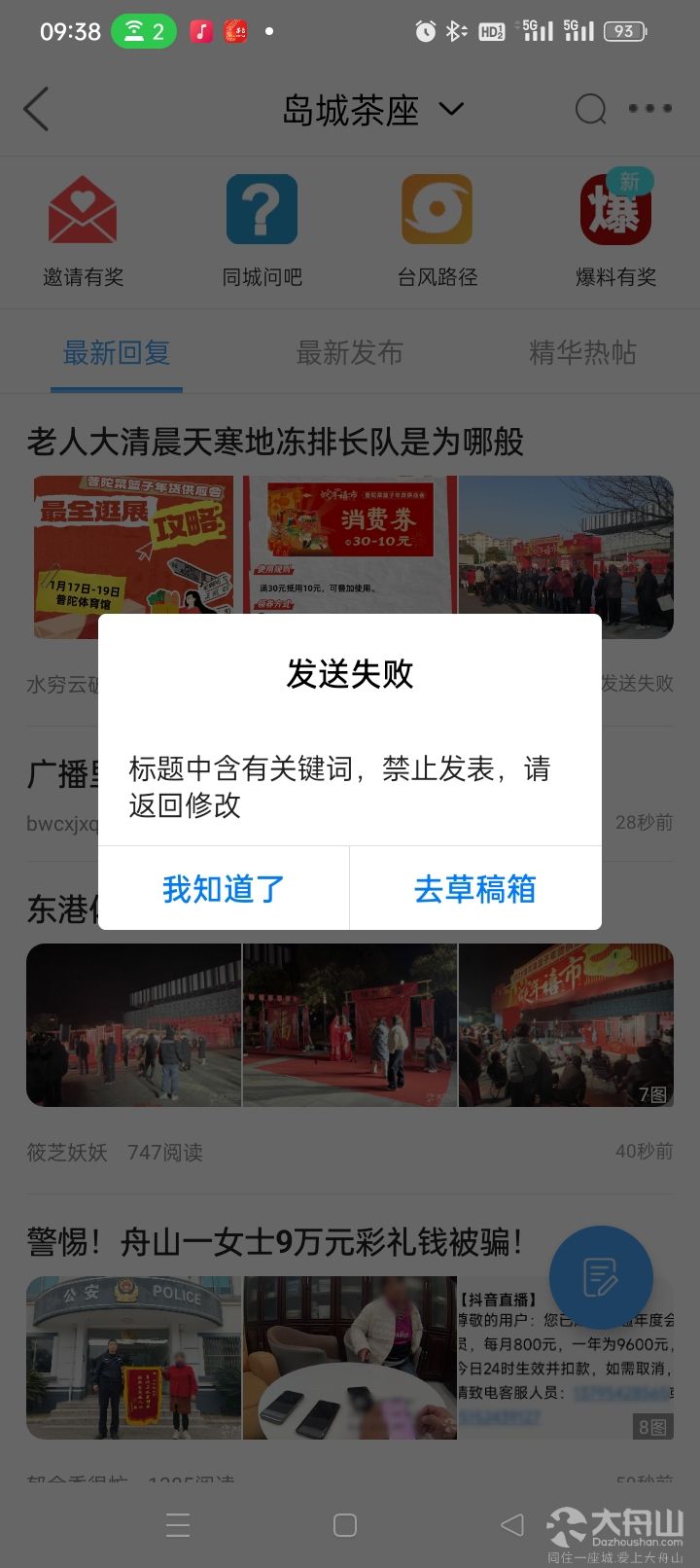Open 台风路径 shortcut
This screenshot has width=700, height=1568.
[x=437, y=232]
